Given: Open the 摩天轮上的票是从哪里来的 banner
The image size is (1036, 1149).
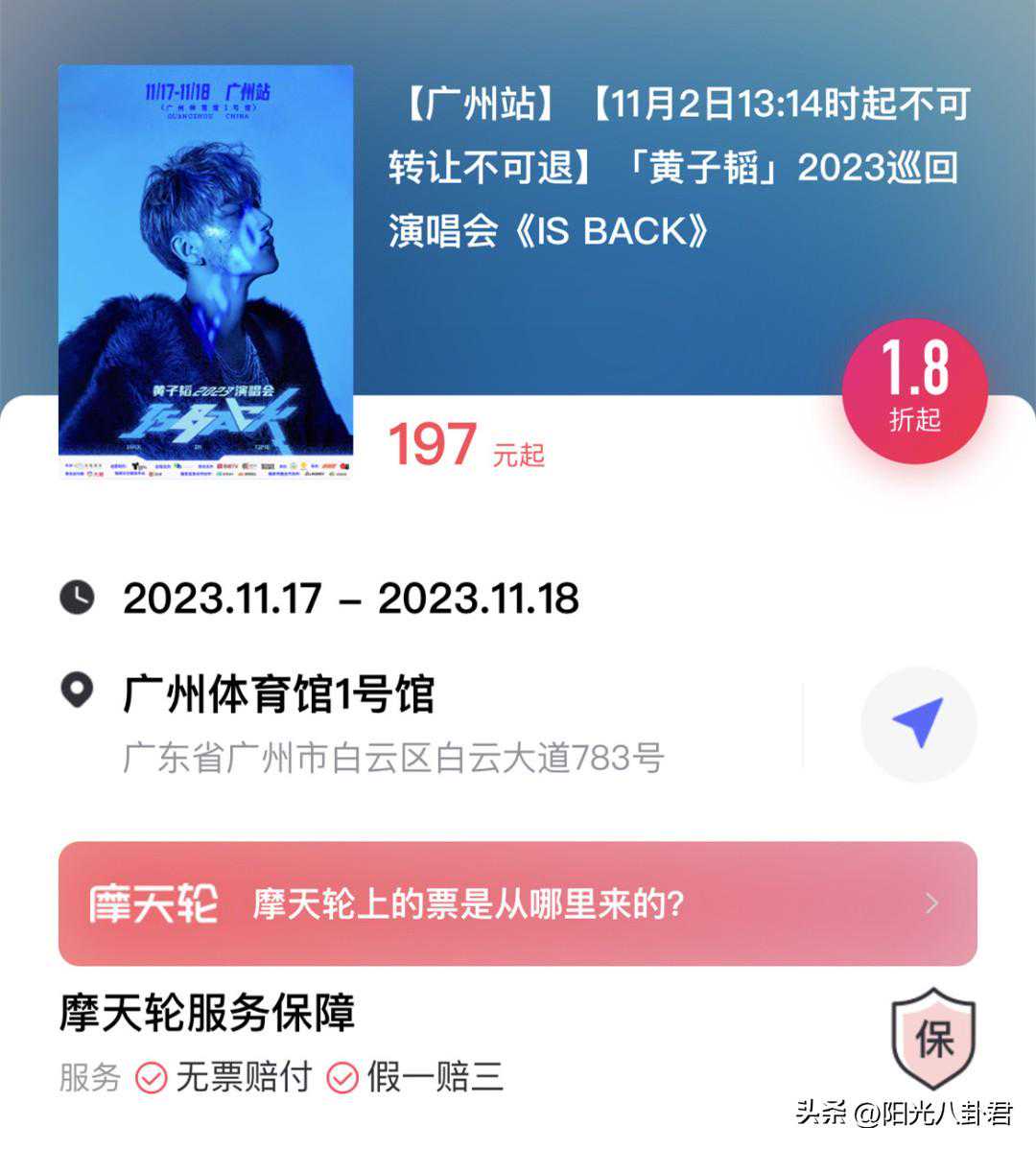Looking at the screenshot, I should tap(517, 903).
